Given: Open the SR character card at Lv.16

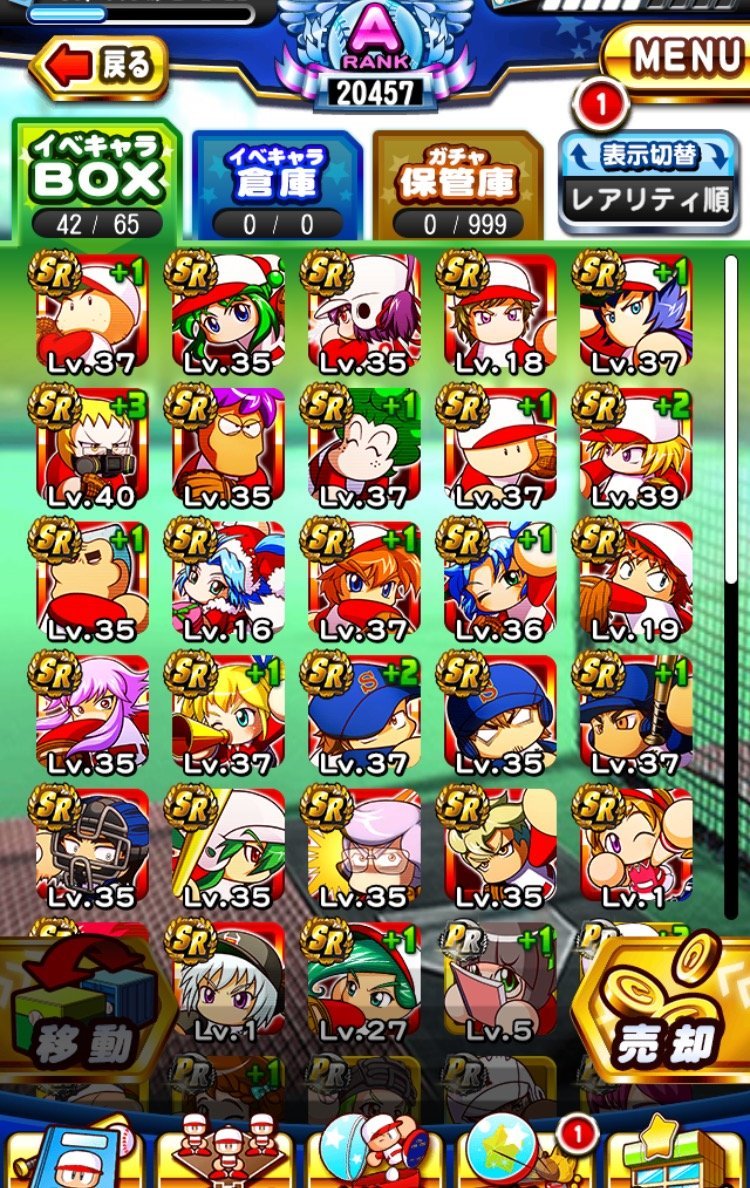Looking at the screenshot, I should [x=227, y=580].
